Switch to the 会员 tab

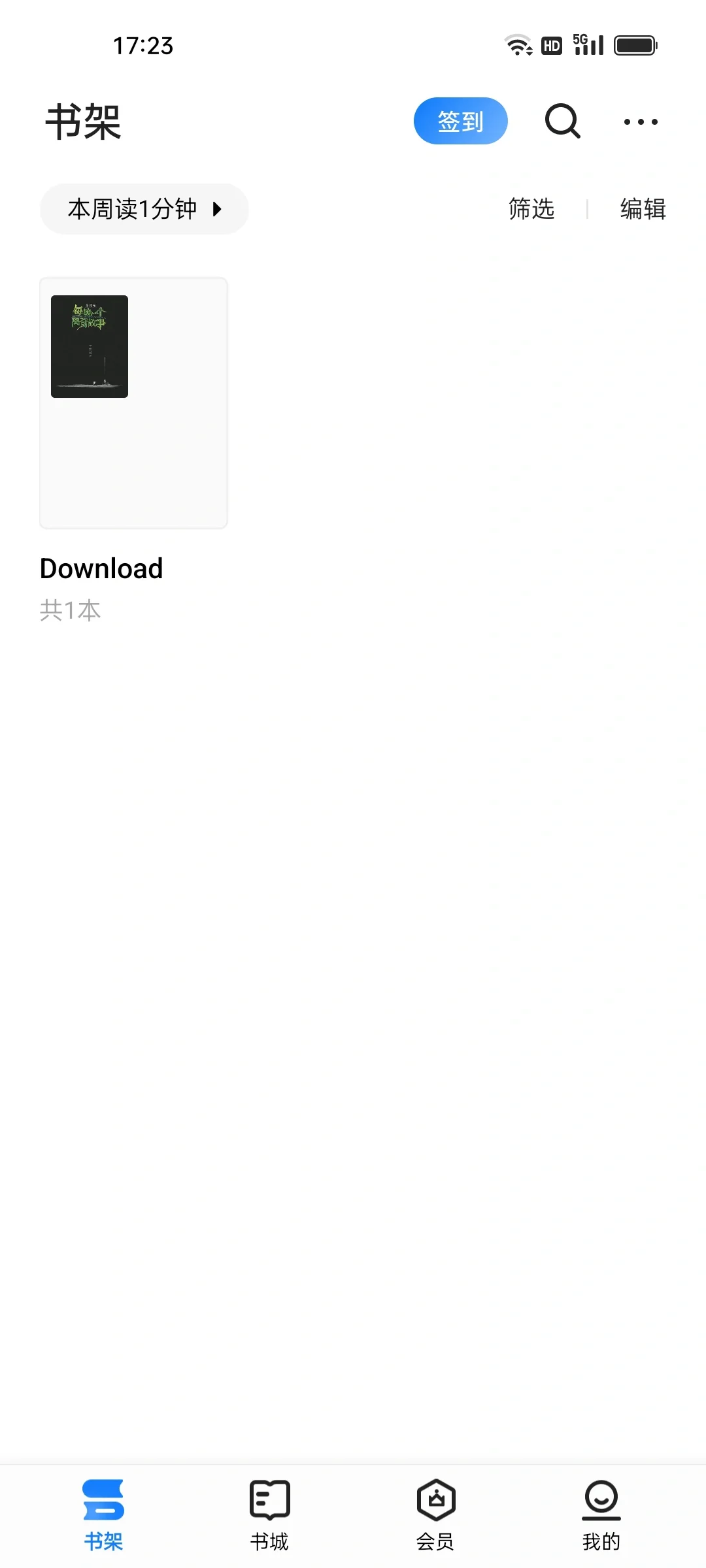pyautogui.click(x=435, y=1514)
